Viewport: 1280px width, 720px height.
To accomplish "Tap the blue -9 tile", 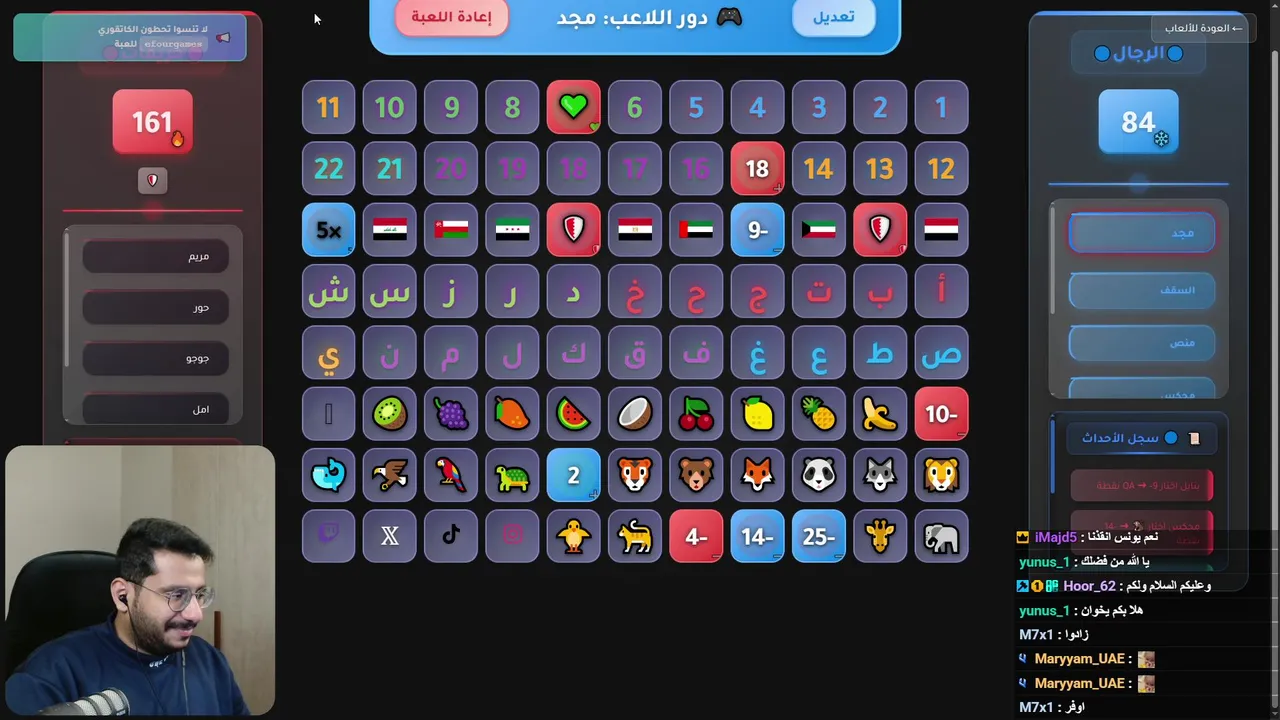I will 757,230.
